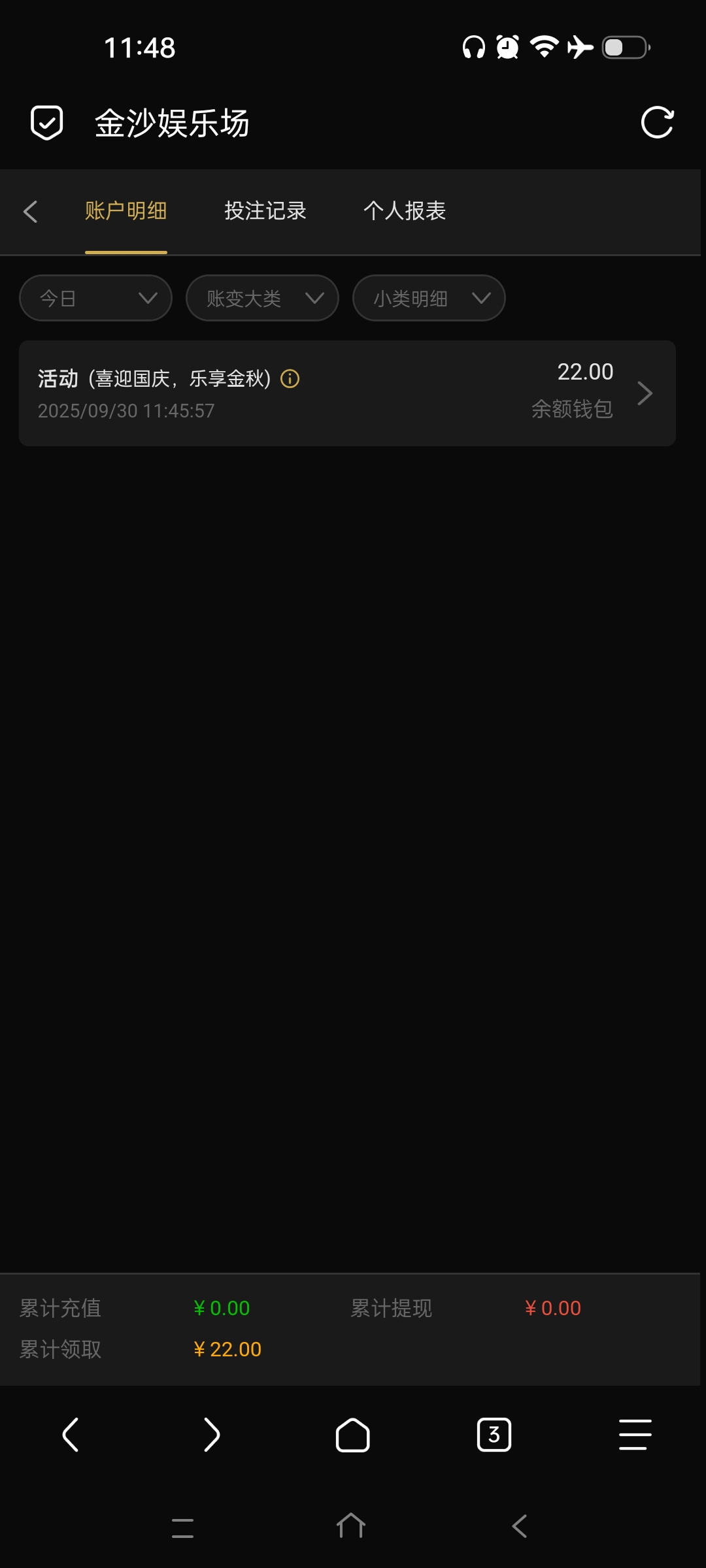Expand the 小类明细 dropdown

point(429,299)
